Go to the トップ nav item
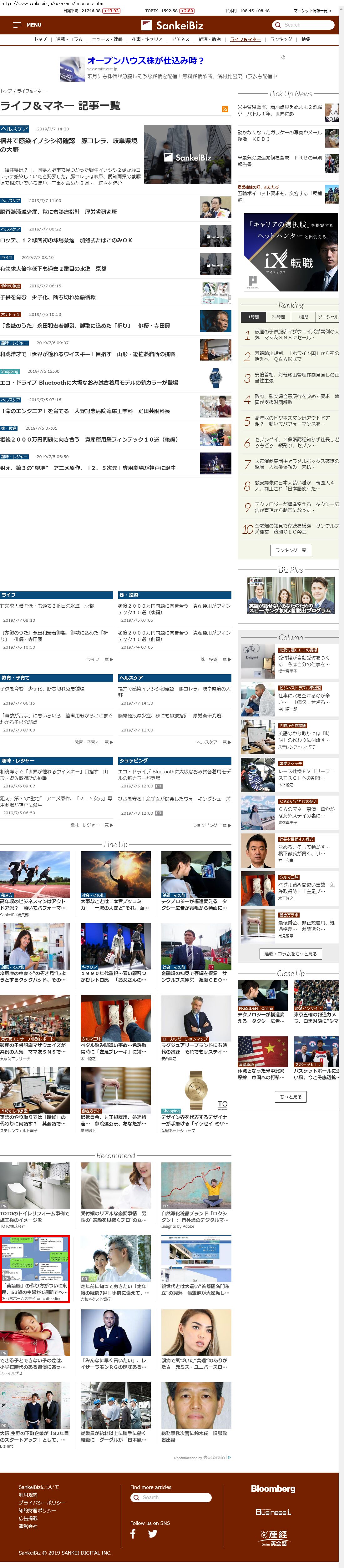 click(x=40, y=39)
